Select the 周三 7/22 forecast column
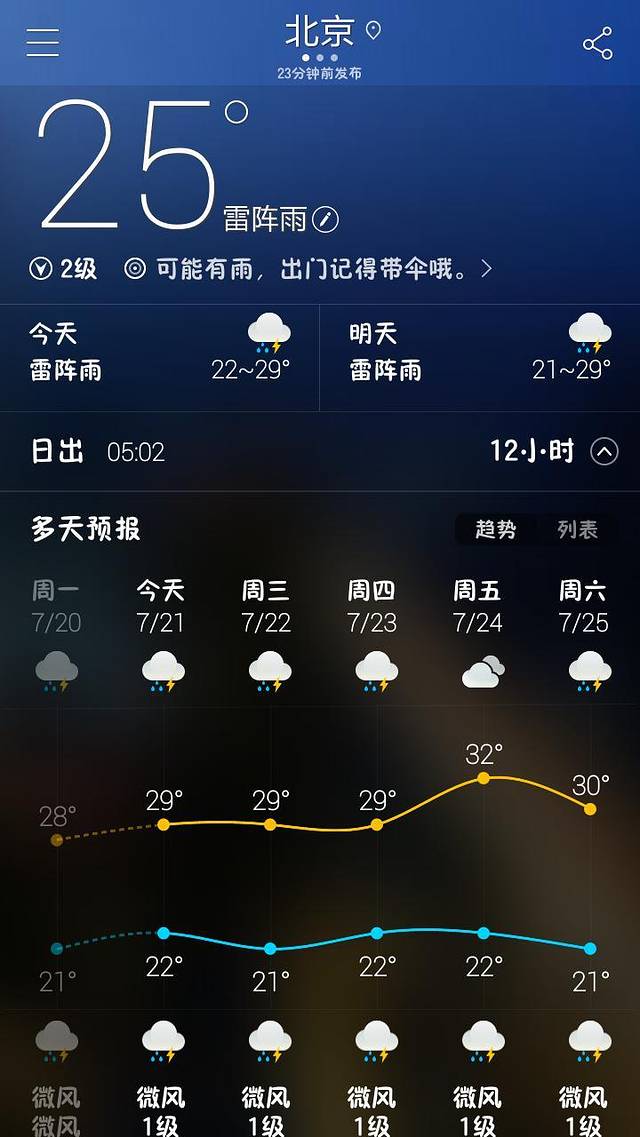 266,606
